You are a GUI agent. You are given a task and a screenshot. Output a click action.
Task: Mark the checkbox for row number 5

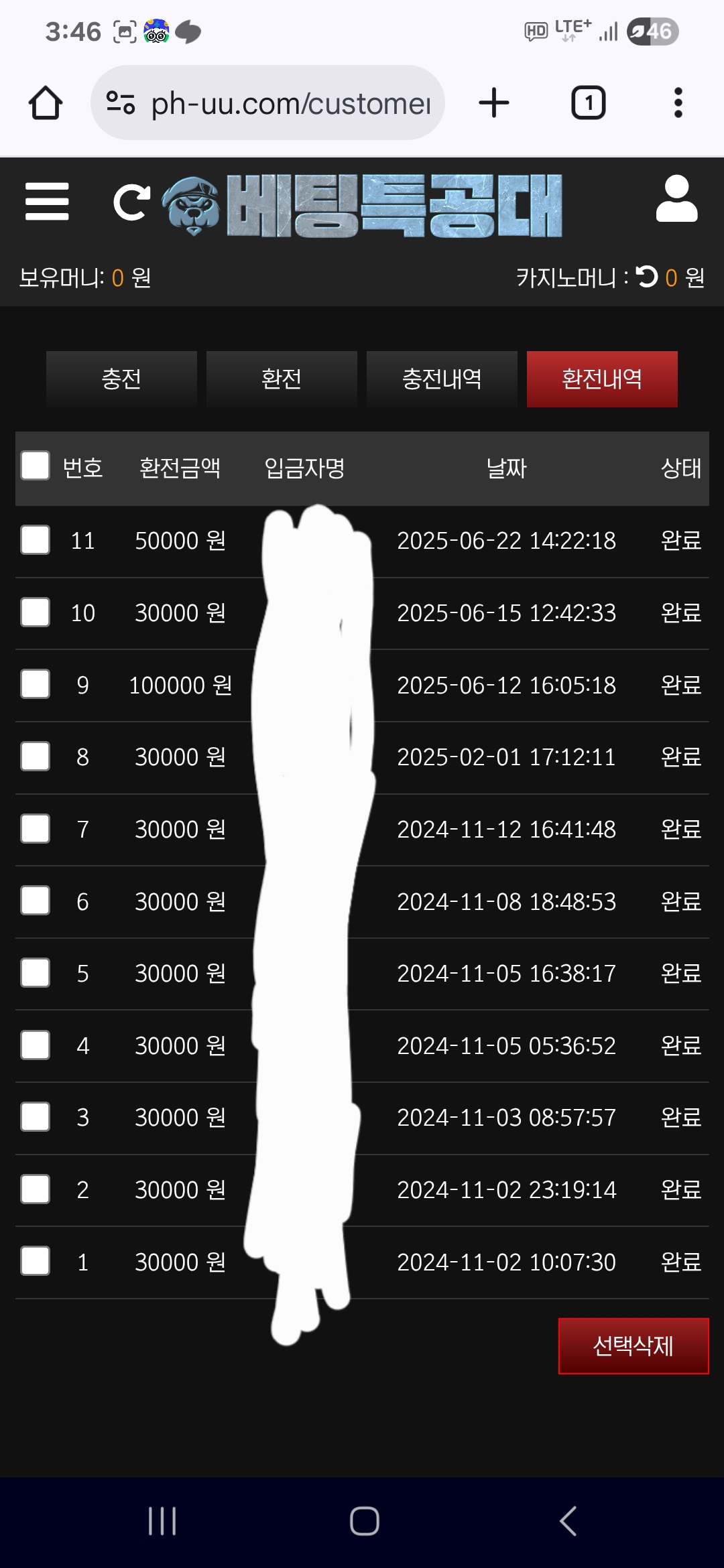[x=36, y=973]
